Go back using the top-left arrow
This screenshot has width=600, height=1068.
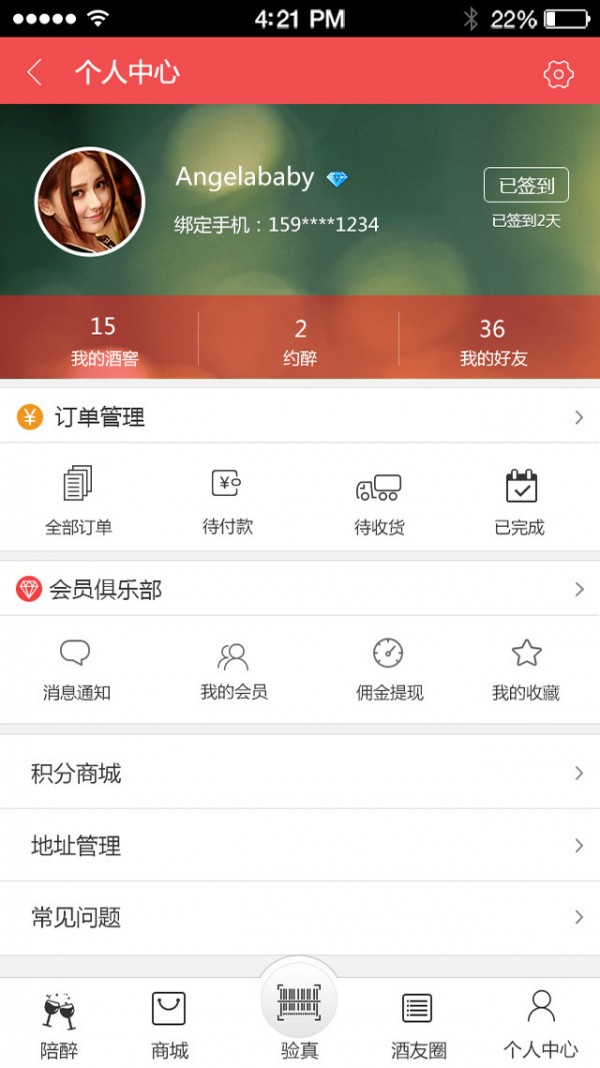pyautogui.click(x=35, y=72)
